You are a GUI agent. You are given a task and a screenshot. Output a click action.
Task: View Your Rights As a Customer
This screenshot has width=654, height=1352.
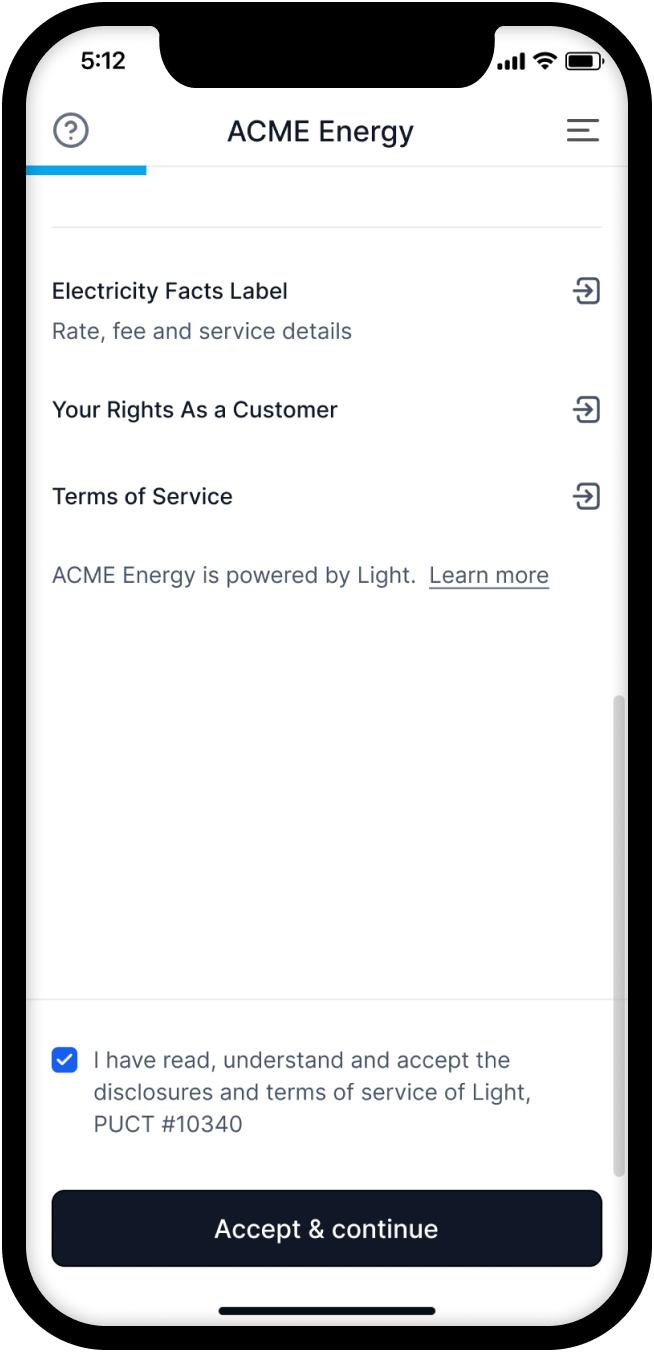(585, 410)
